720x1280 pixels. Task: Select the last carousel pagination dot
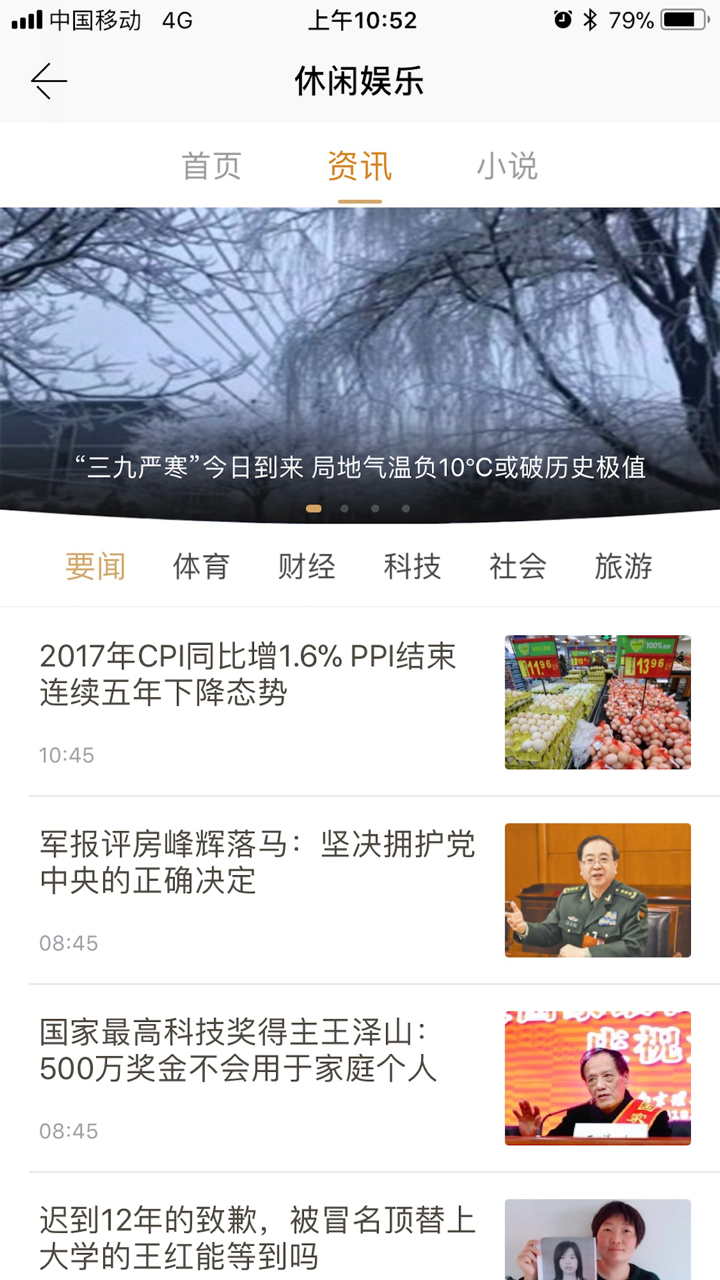point(406,508)
